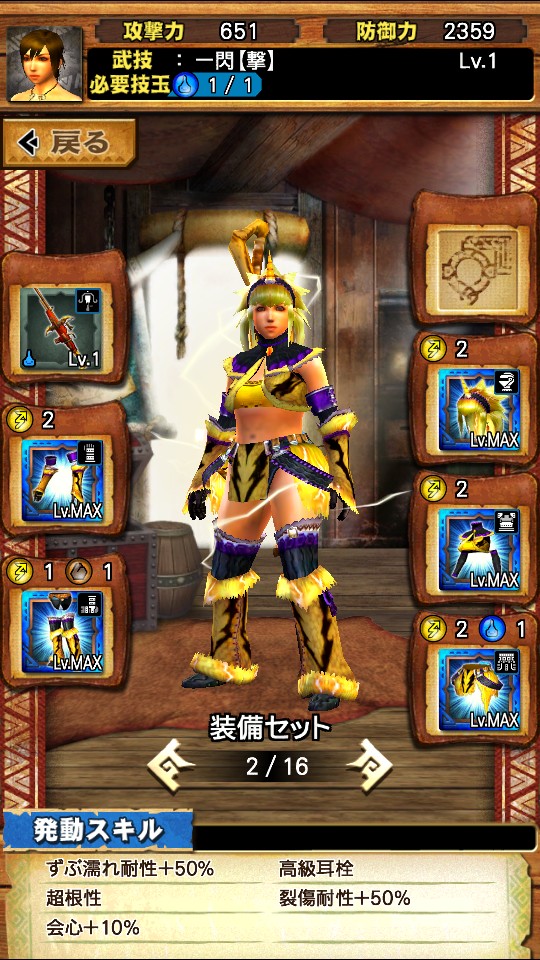Open the weapon slot showing Lv.1
This screenshot has height=960, width=540.
[62, 329]
